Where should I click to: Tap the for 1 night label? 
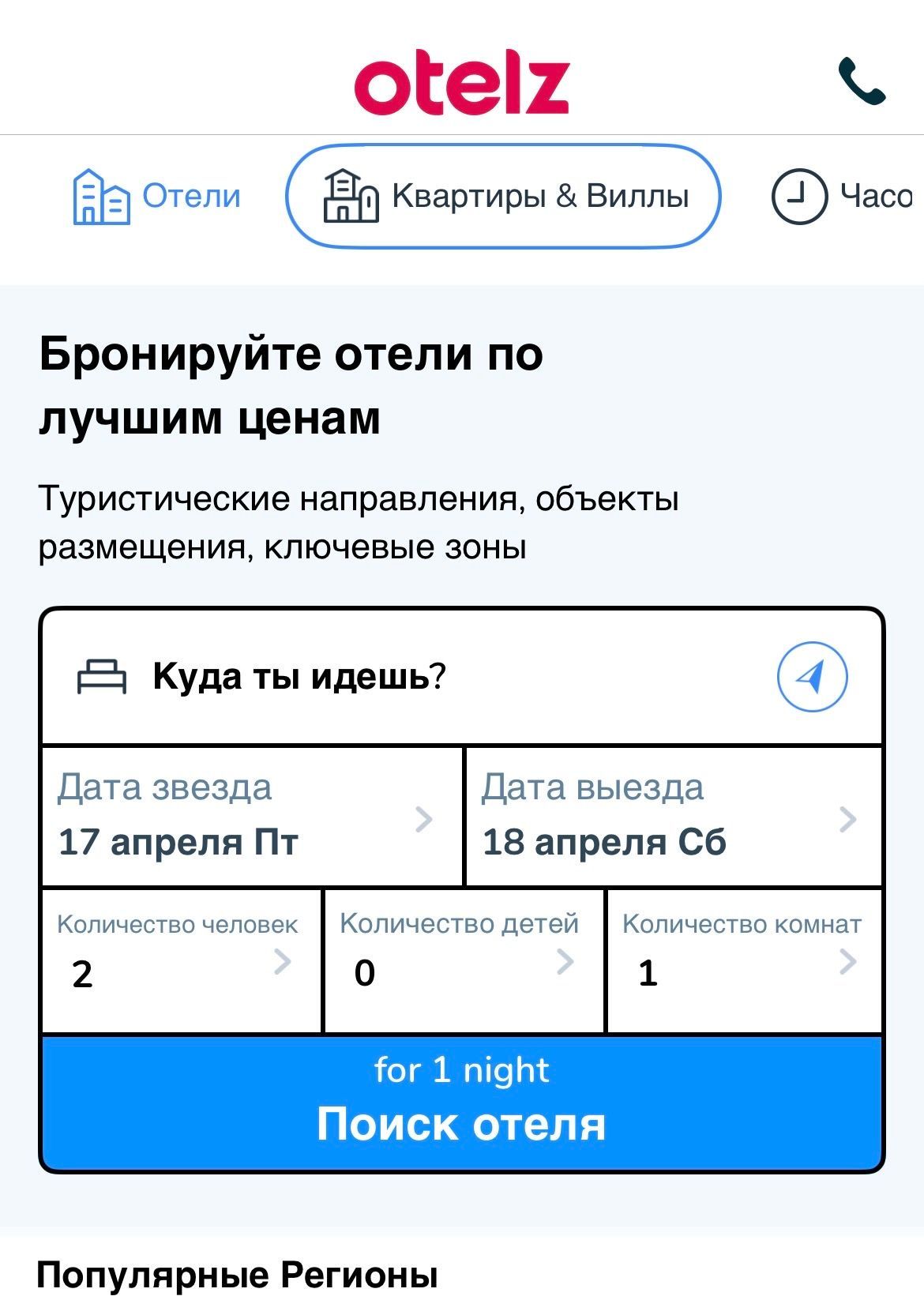(462, 1070)
